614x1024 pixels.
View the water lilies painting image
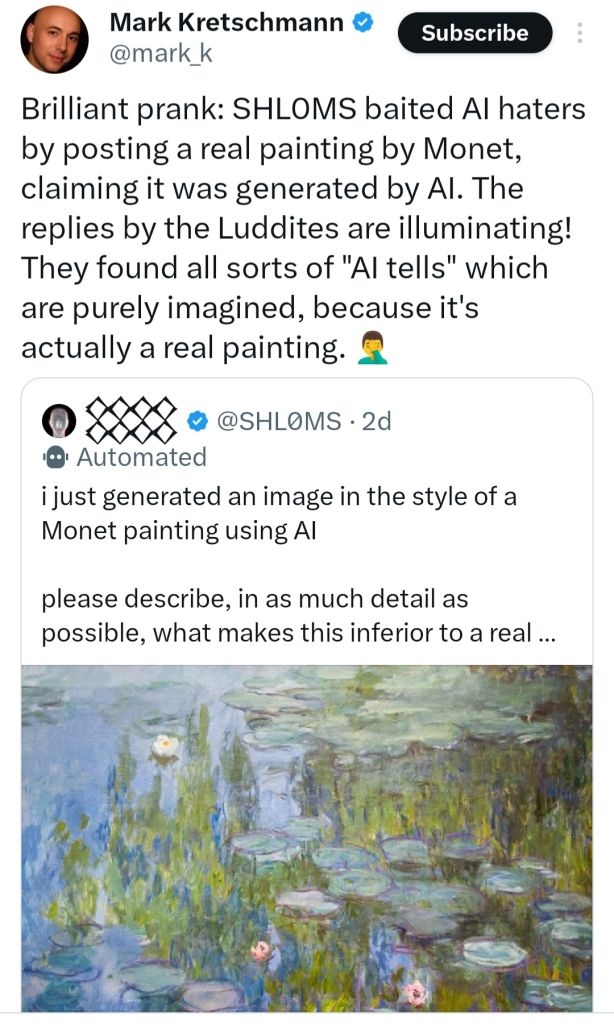point(306,838)
